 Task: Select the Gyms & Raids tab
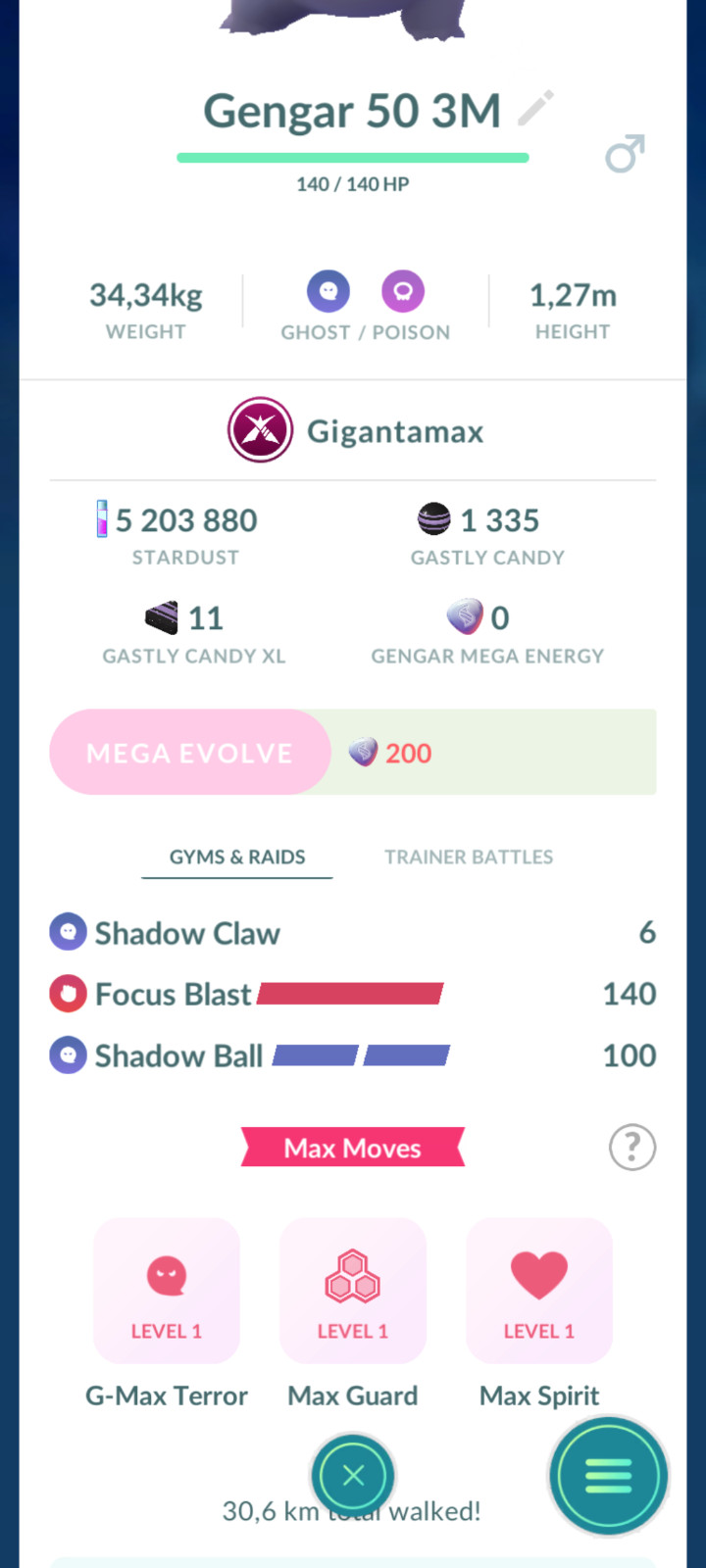click(237, 857)
